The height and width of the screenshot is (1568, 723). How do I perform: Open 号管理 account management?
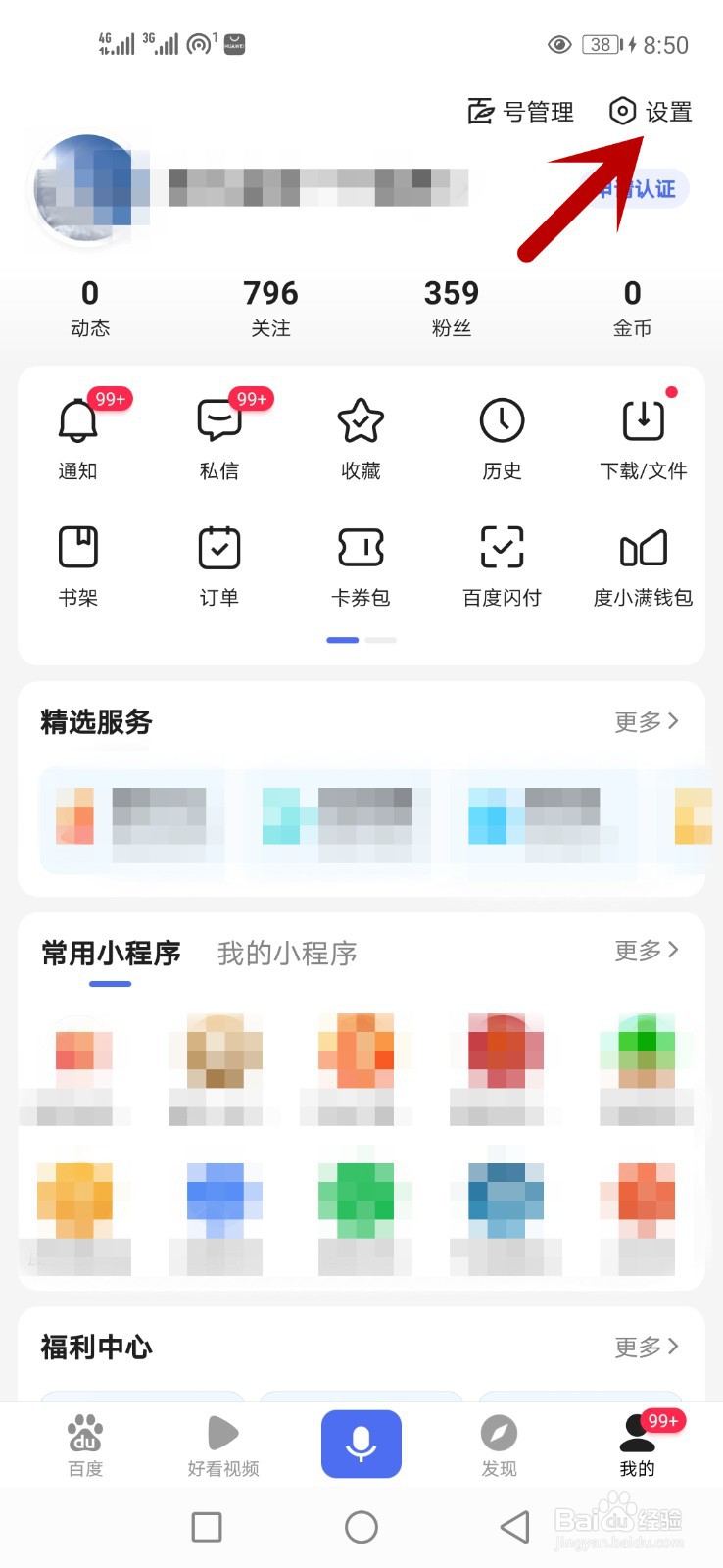[x=520, y=112]
